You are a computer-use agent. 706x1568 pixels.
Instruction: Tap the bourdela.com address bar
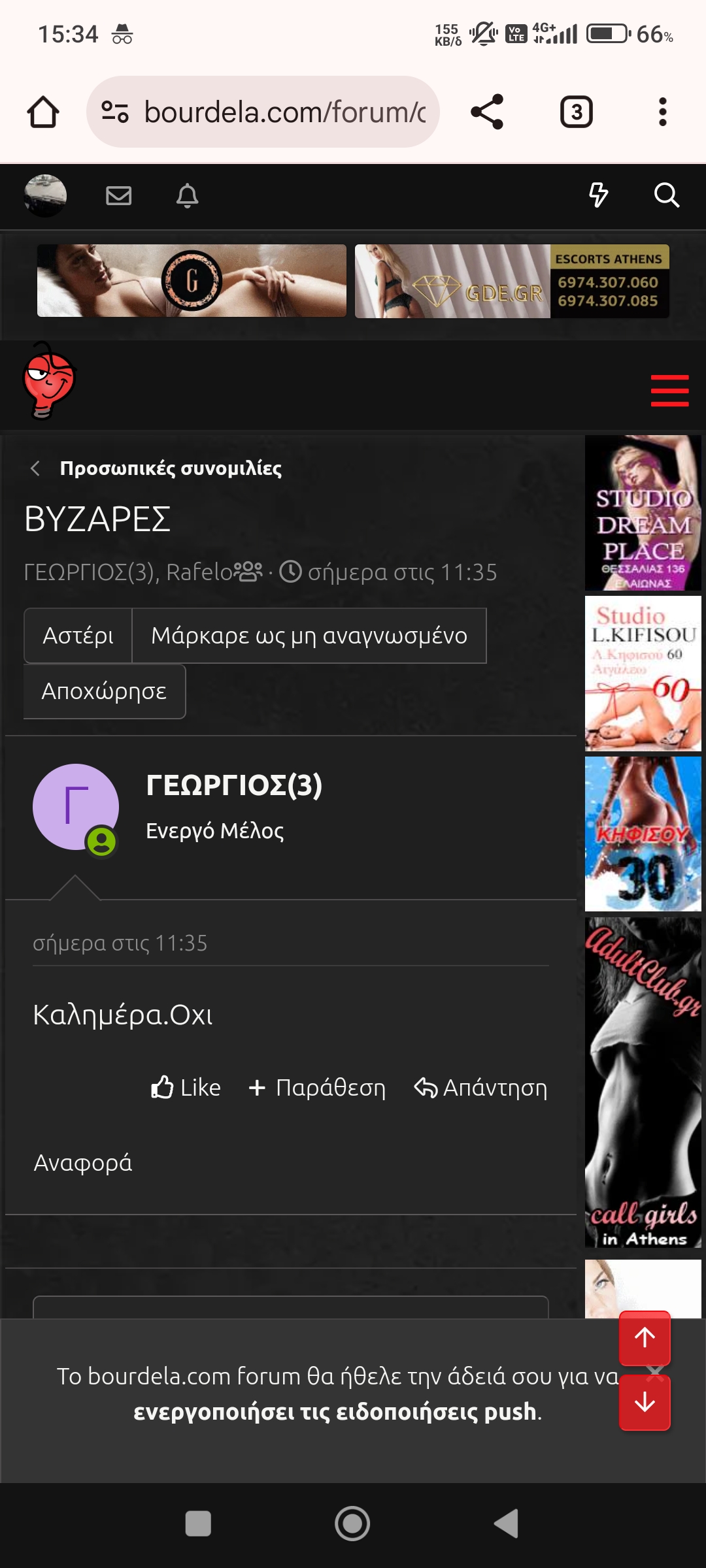(284, 112)
